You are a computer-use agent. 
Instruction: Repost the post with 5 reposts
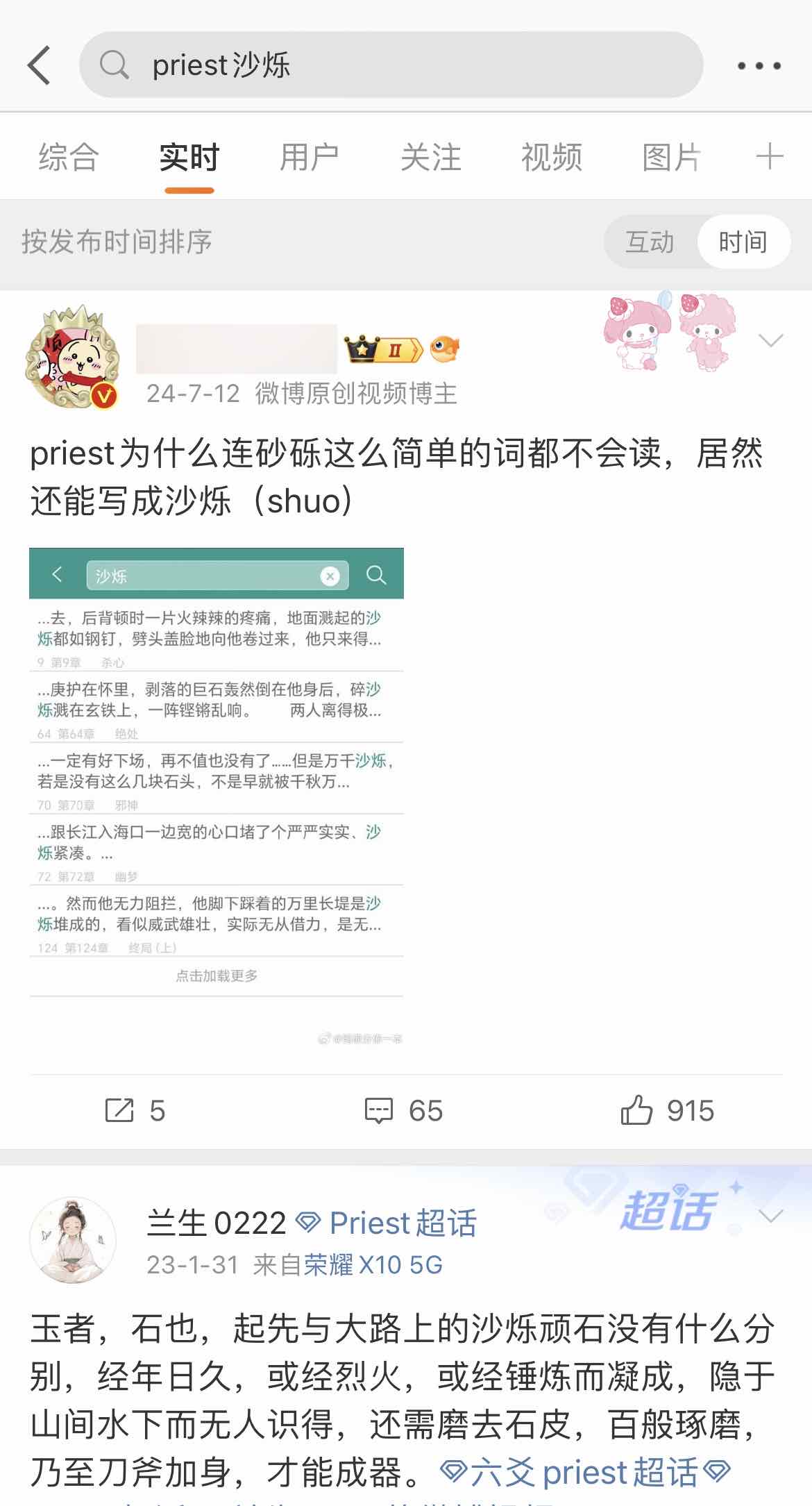[x=135, y=1110]
